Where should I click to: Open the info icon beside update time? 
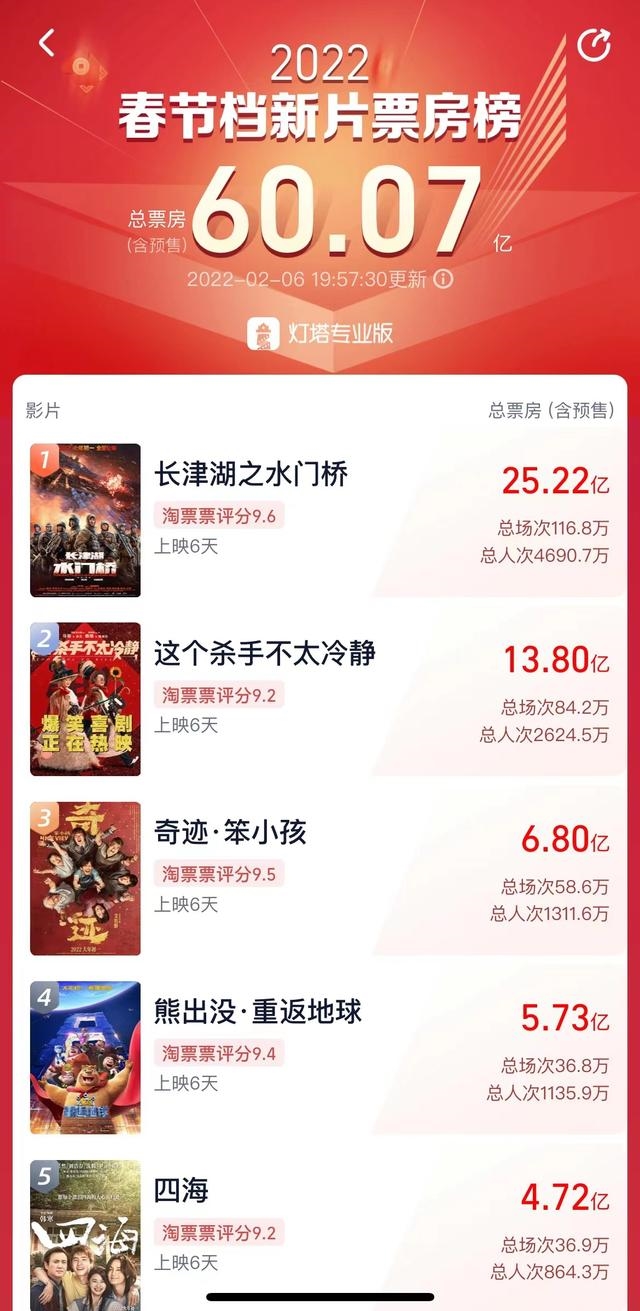[x=443, y=279]
